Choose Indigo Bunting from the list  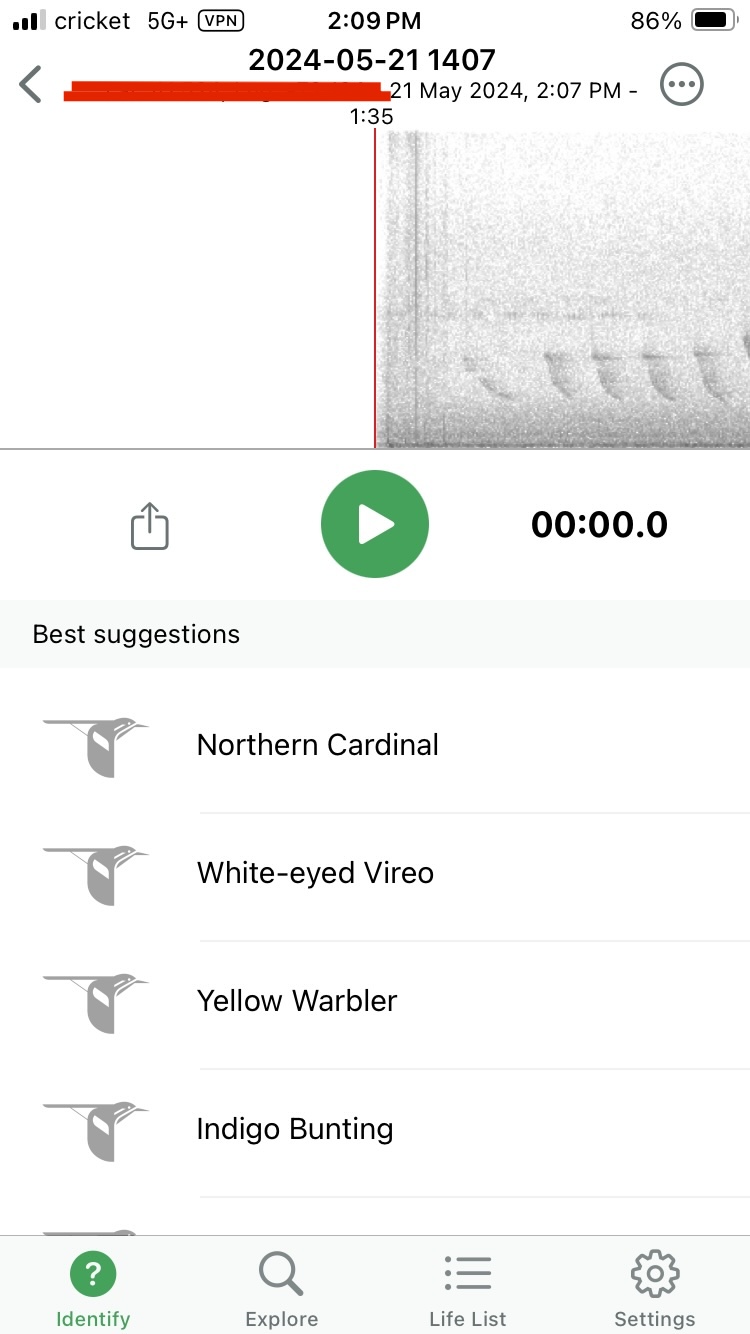375,1130
